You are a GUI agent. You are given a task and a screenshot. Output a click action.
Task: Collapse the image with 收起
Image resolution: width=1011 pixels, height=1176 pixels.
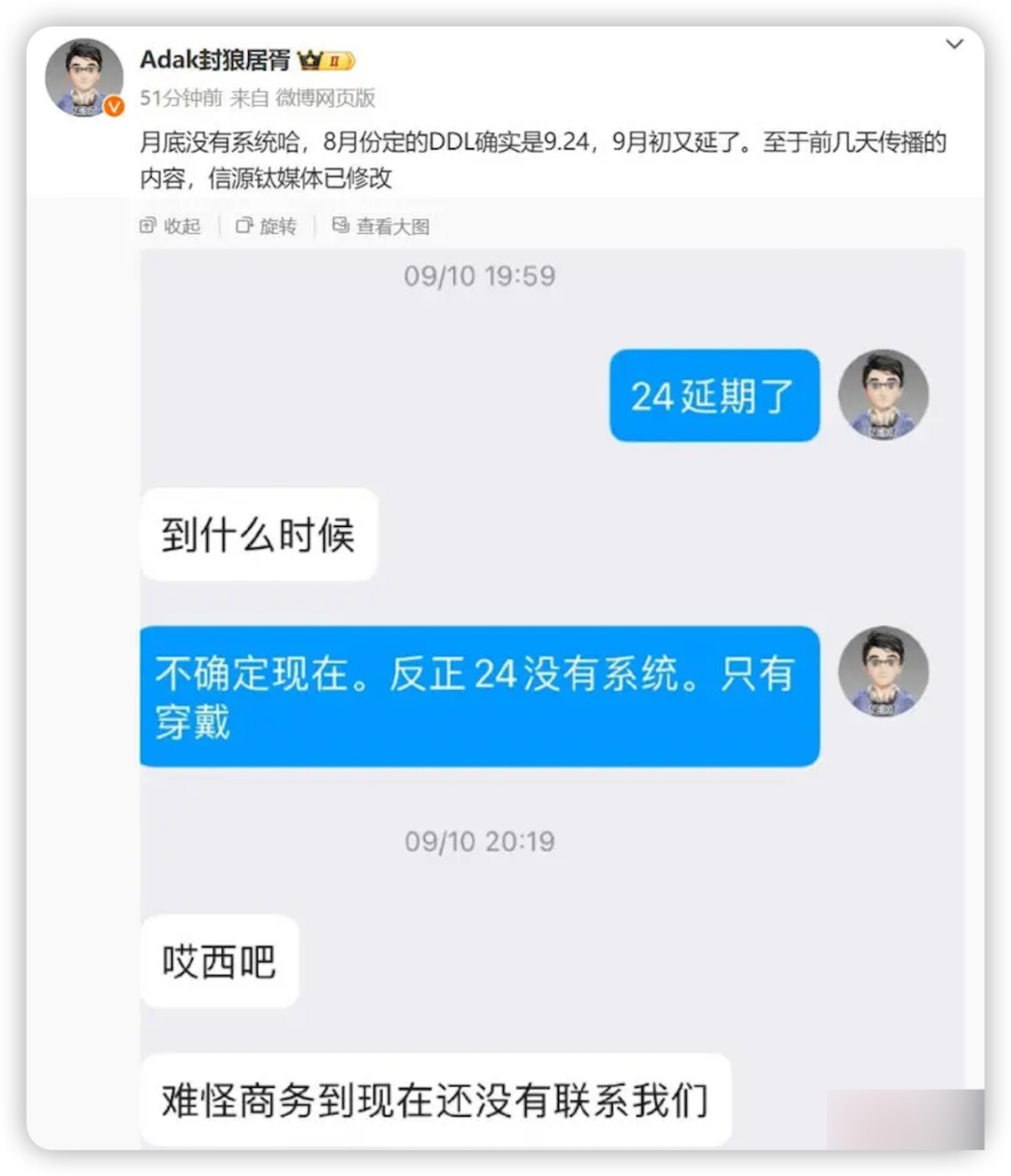171,226
